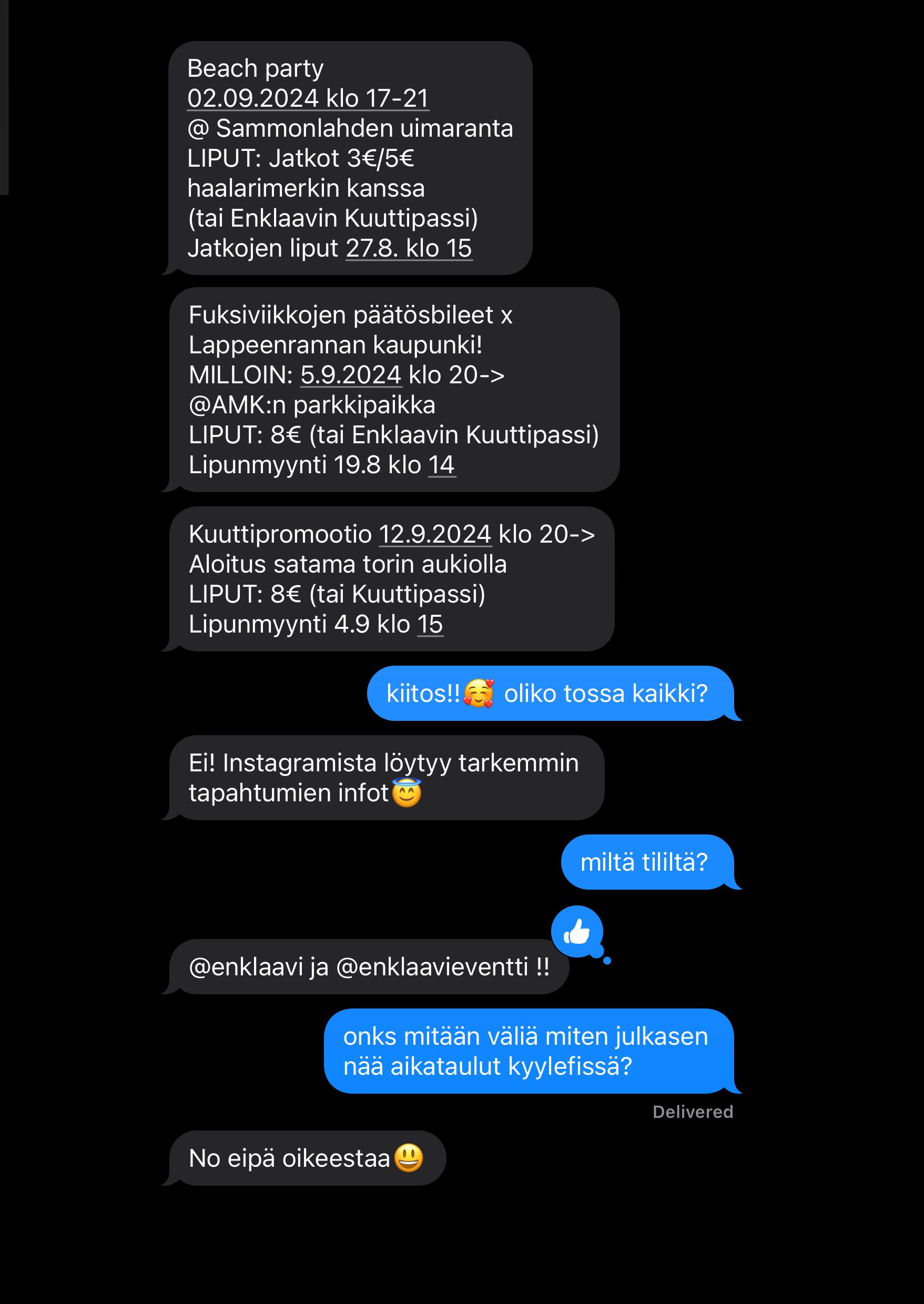Tap the thumbs-up reaction on the @enklaavi message
Screen dimensions: 924x1304
pos(577,932)
